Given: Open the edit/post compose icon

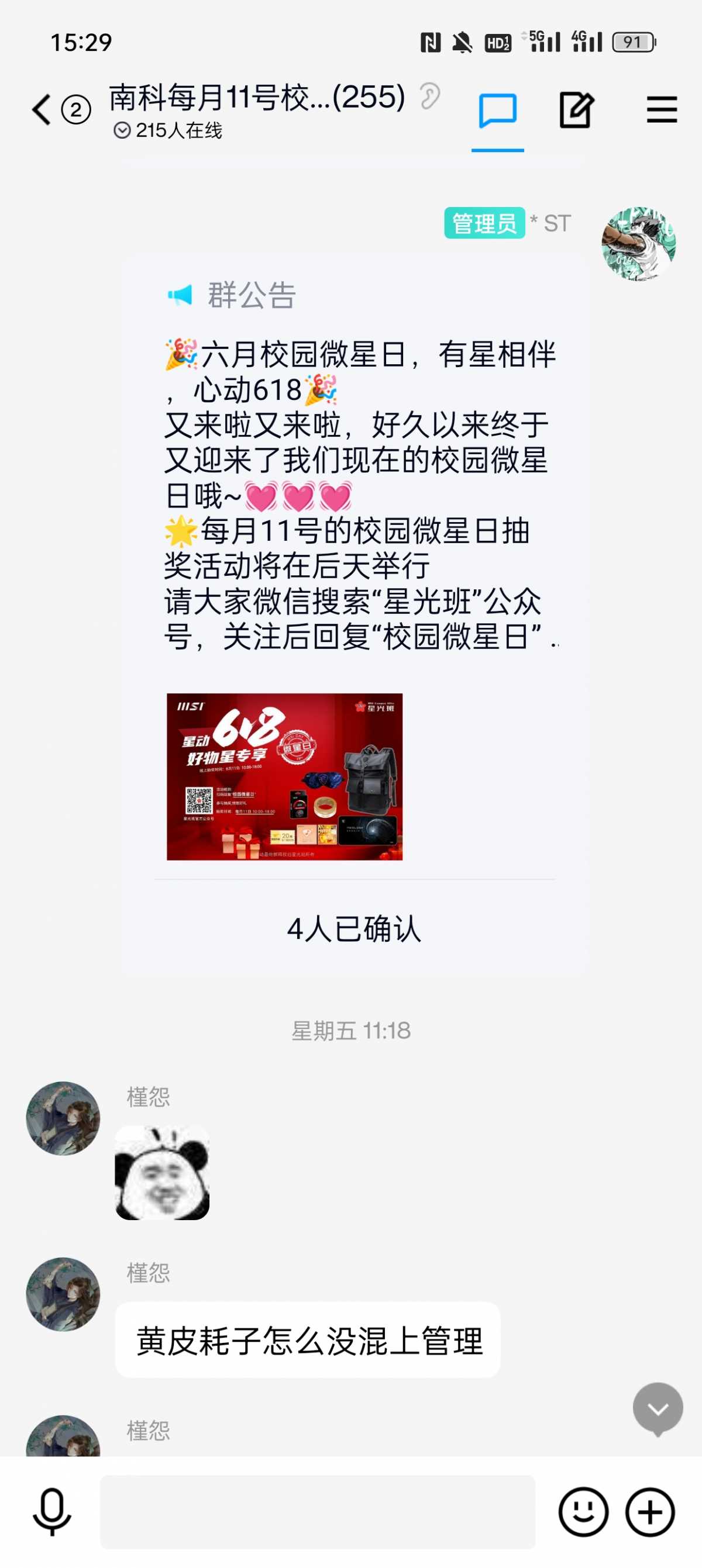Looking at the screenshot, I should coord(576,110).
